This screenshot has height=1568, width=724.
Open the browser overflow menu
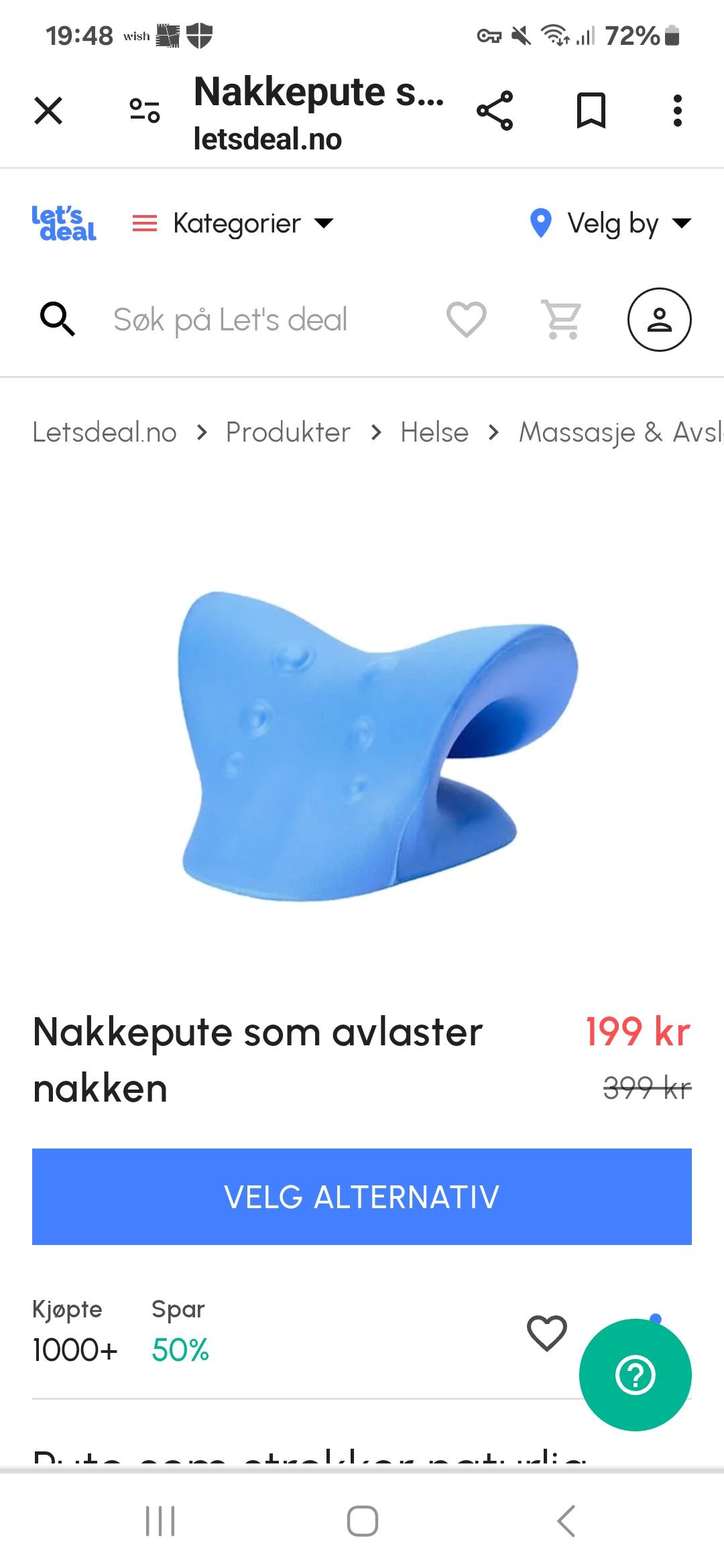678,111
